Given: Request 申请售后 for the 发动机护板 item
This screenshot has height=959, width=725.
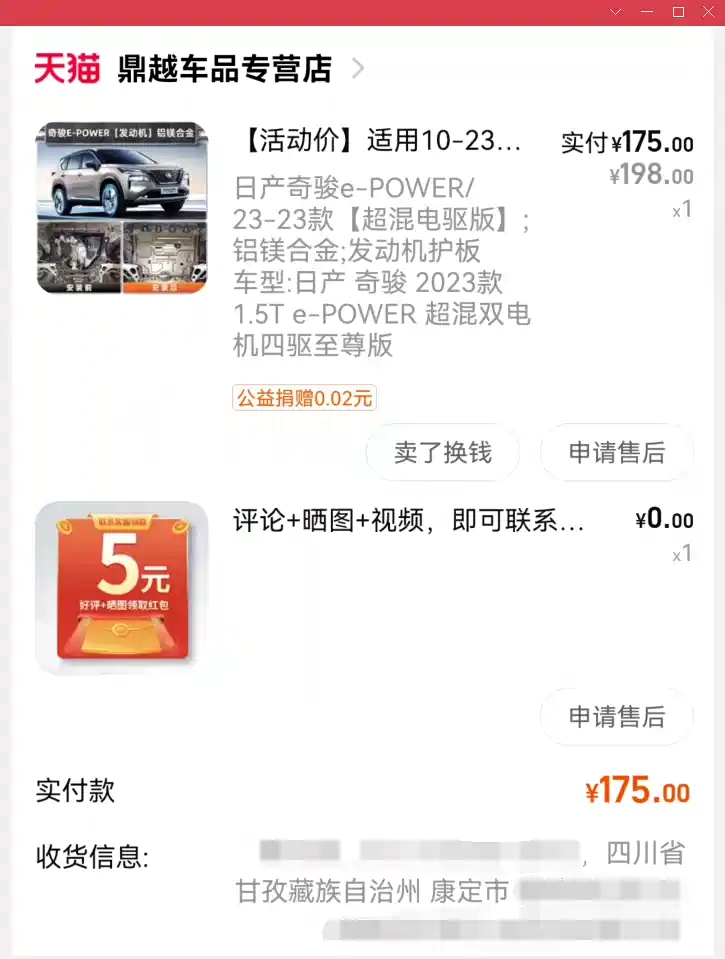Looking at the screenshot, I should tap(616, 452).
